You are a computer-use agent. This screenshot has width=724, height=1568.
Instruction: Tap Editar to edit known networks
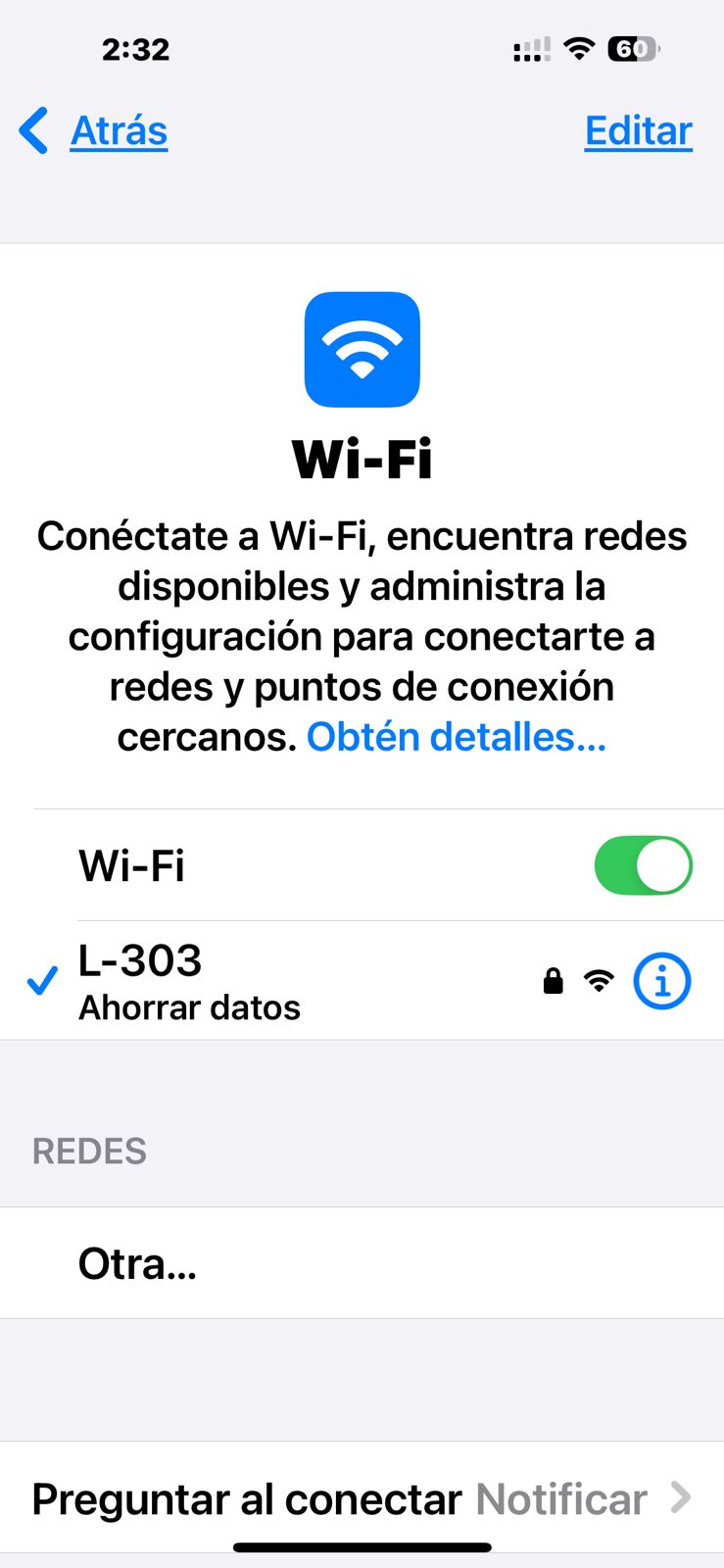click(638, 131)
